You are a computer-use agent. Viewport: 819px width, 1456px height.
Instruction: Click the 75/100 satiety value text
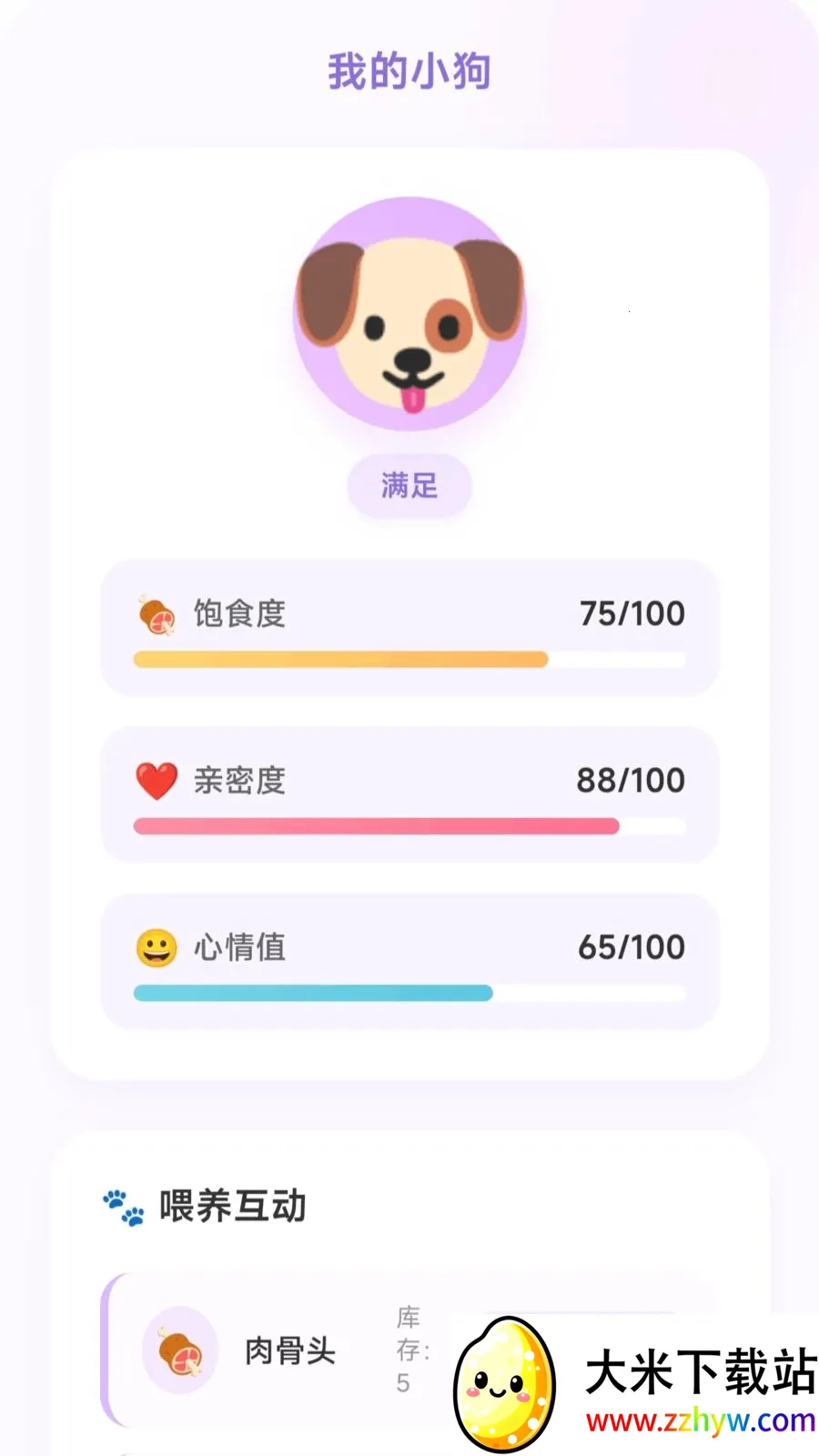tap(632, 614)
